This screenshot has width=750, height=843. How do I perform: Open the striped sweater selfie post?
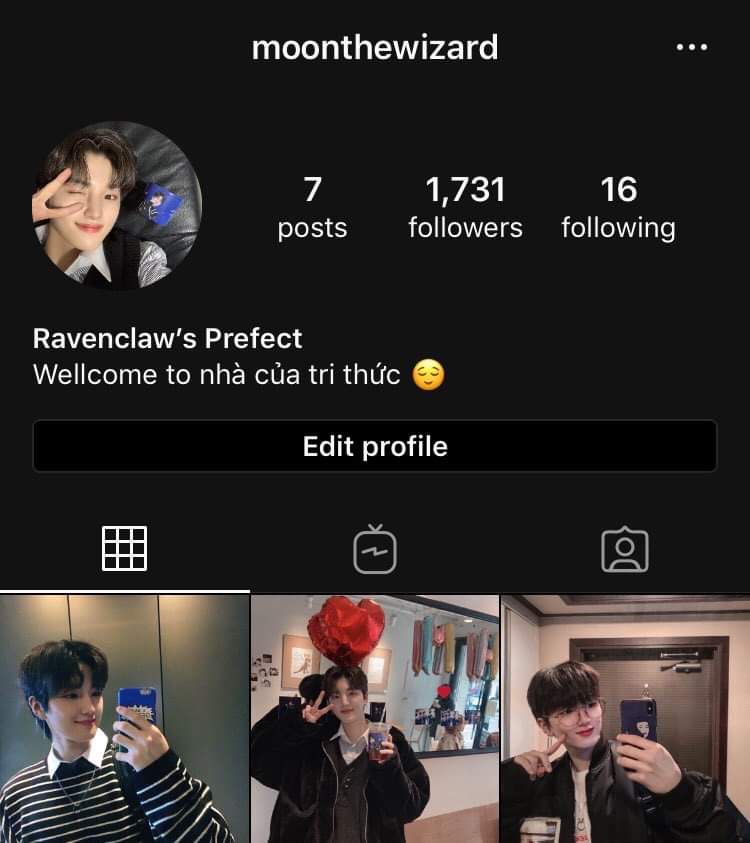tap(124, 719)
